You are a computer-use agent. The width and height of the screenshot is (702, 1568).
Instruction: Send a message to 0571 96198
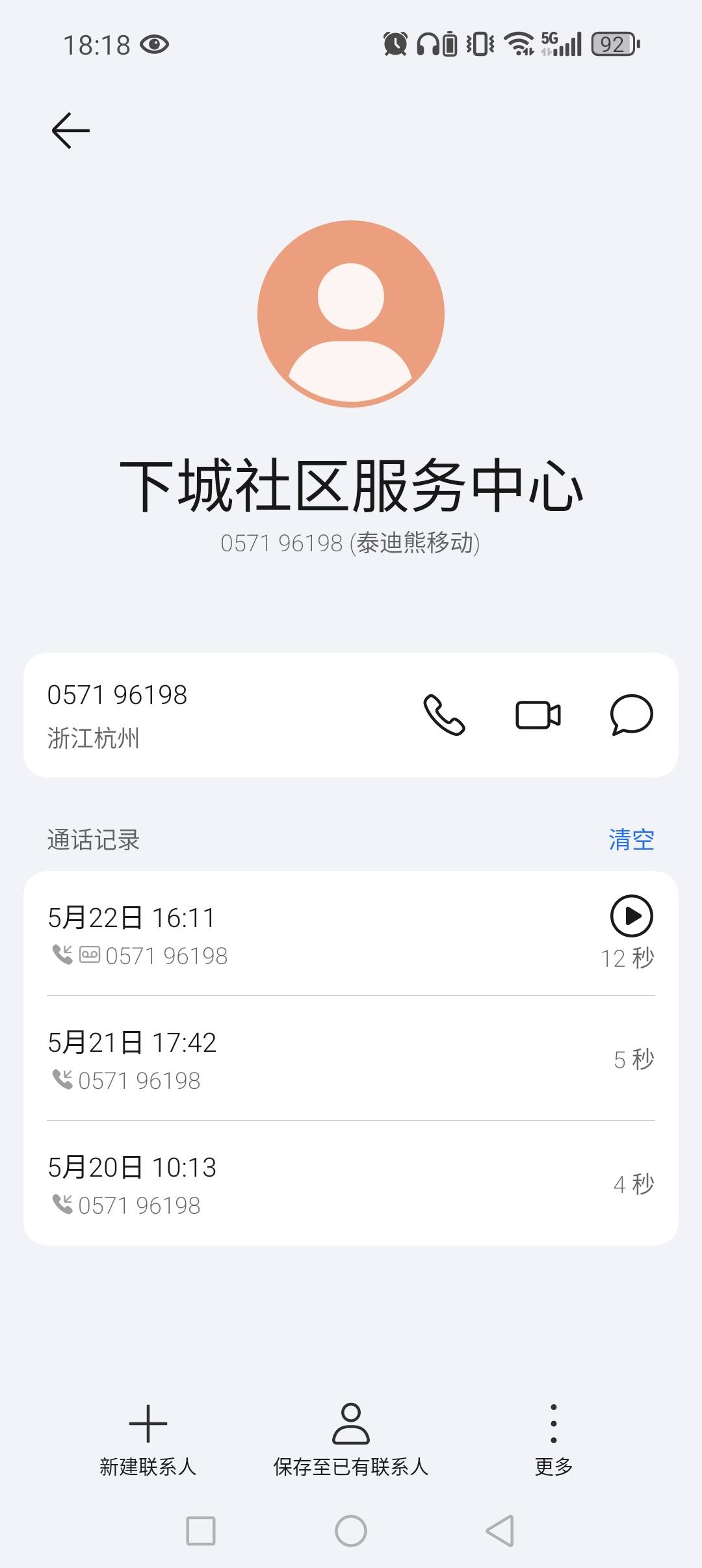(631, 715)
